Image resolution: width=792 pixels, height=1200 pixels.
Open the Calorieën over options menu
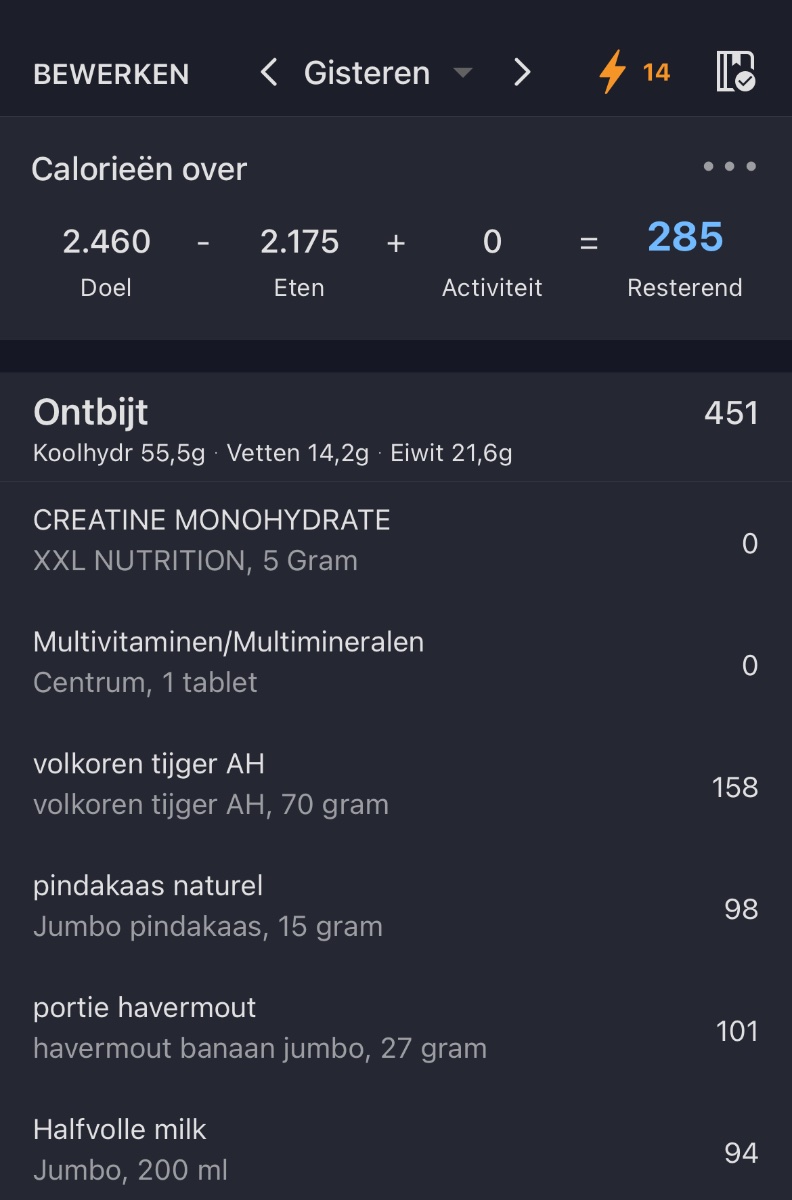(x=729, y=167)
